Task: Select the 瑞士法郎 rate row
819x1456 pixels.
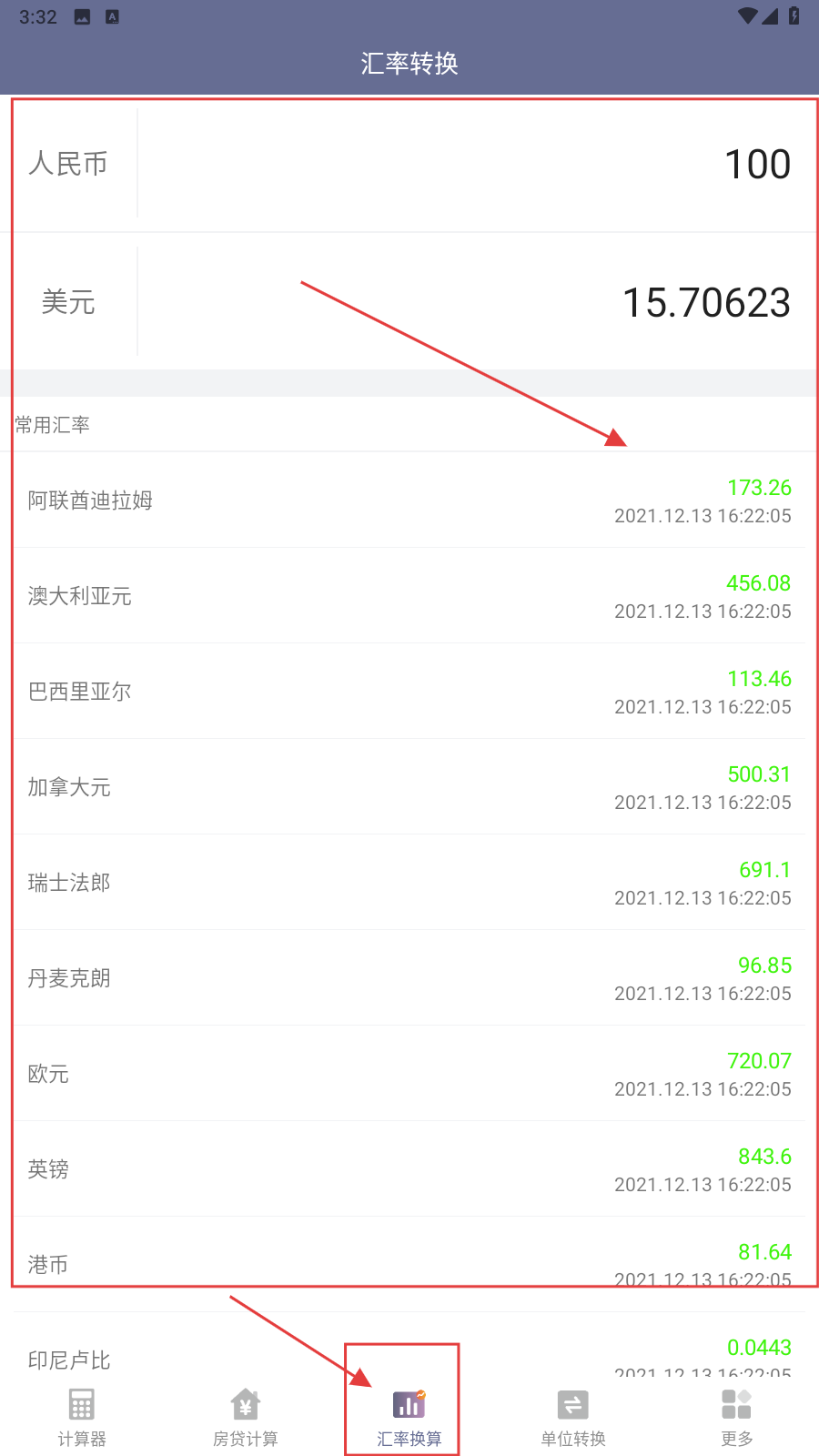Action: coord(409,883)
